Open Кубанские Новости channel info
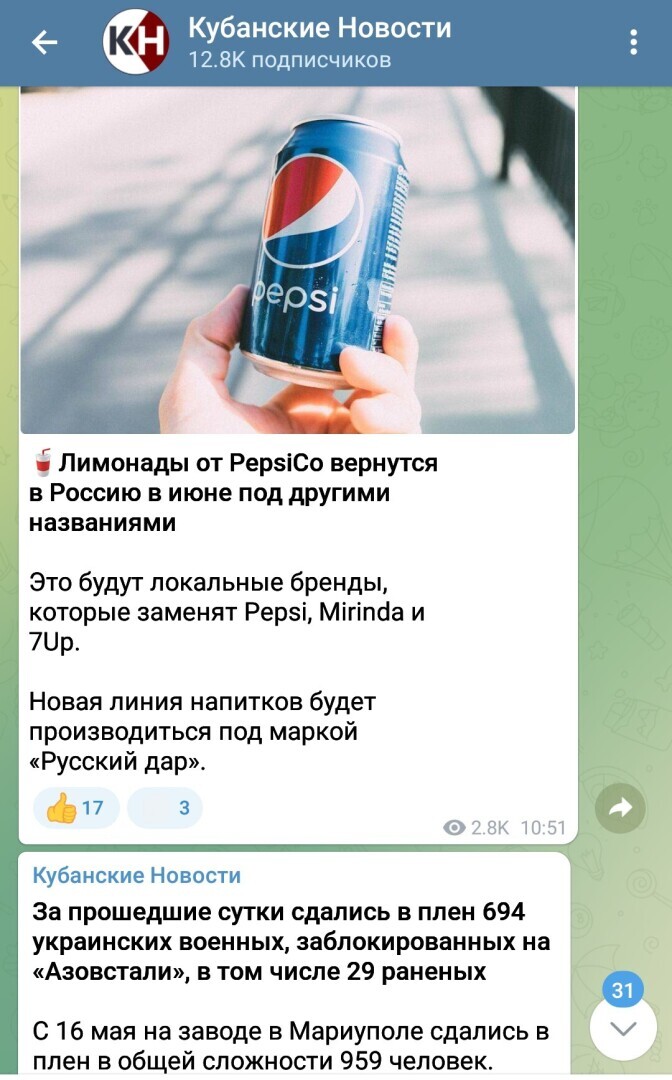Screen dimensions: 672x1080 [320, 42]
